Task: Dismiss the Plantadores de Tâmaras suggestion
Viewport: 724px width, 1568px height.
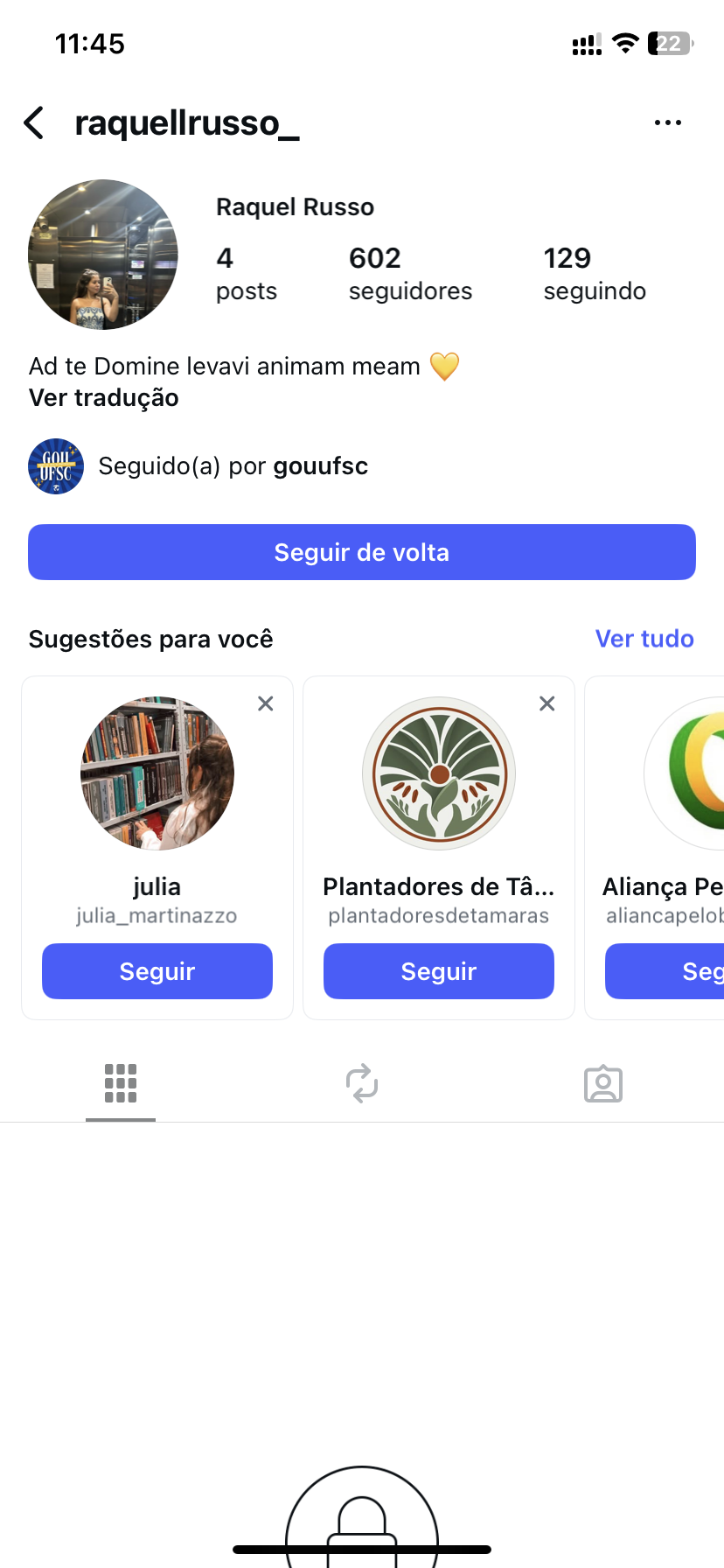Action: point(547,703)
